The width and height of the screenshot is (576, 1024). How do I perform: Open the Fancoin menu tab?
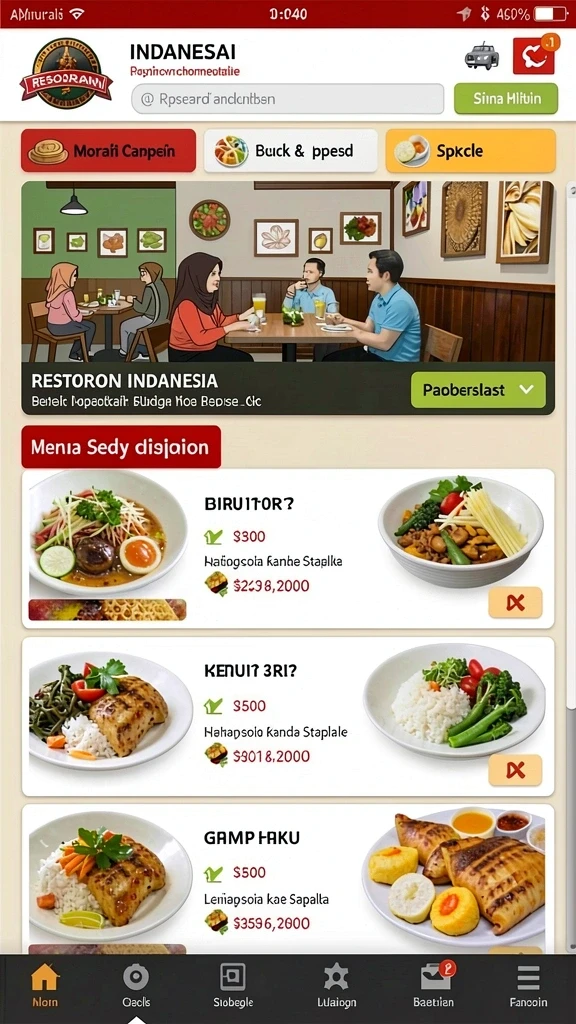pyautogui.click(x=528, y=986)
